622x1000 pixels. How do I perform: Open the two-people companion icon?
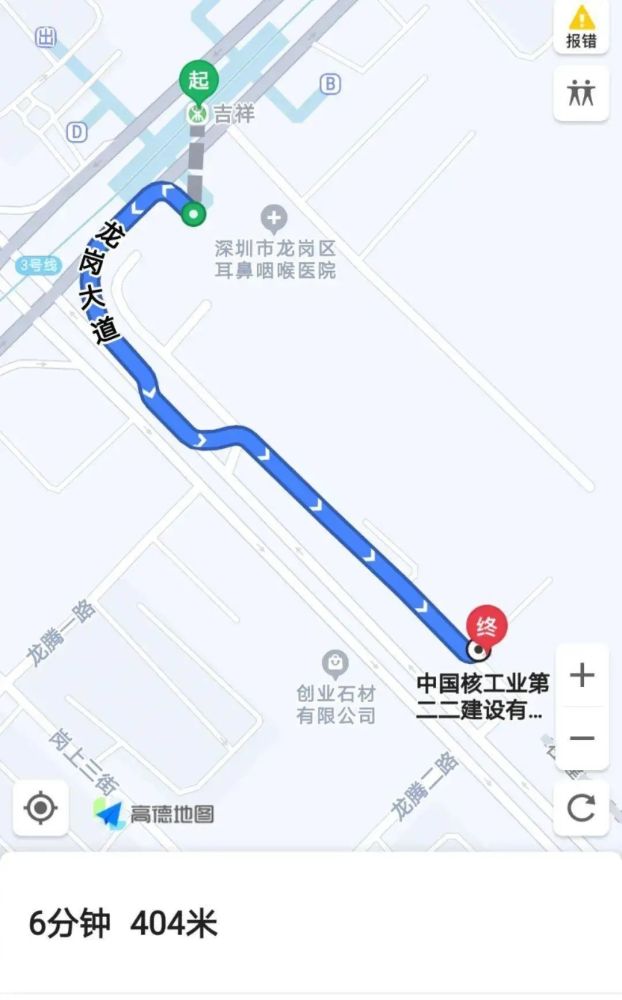(x=581, y=92)
